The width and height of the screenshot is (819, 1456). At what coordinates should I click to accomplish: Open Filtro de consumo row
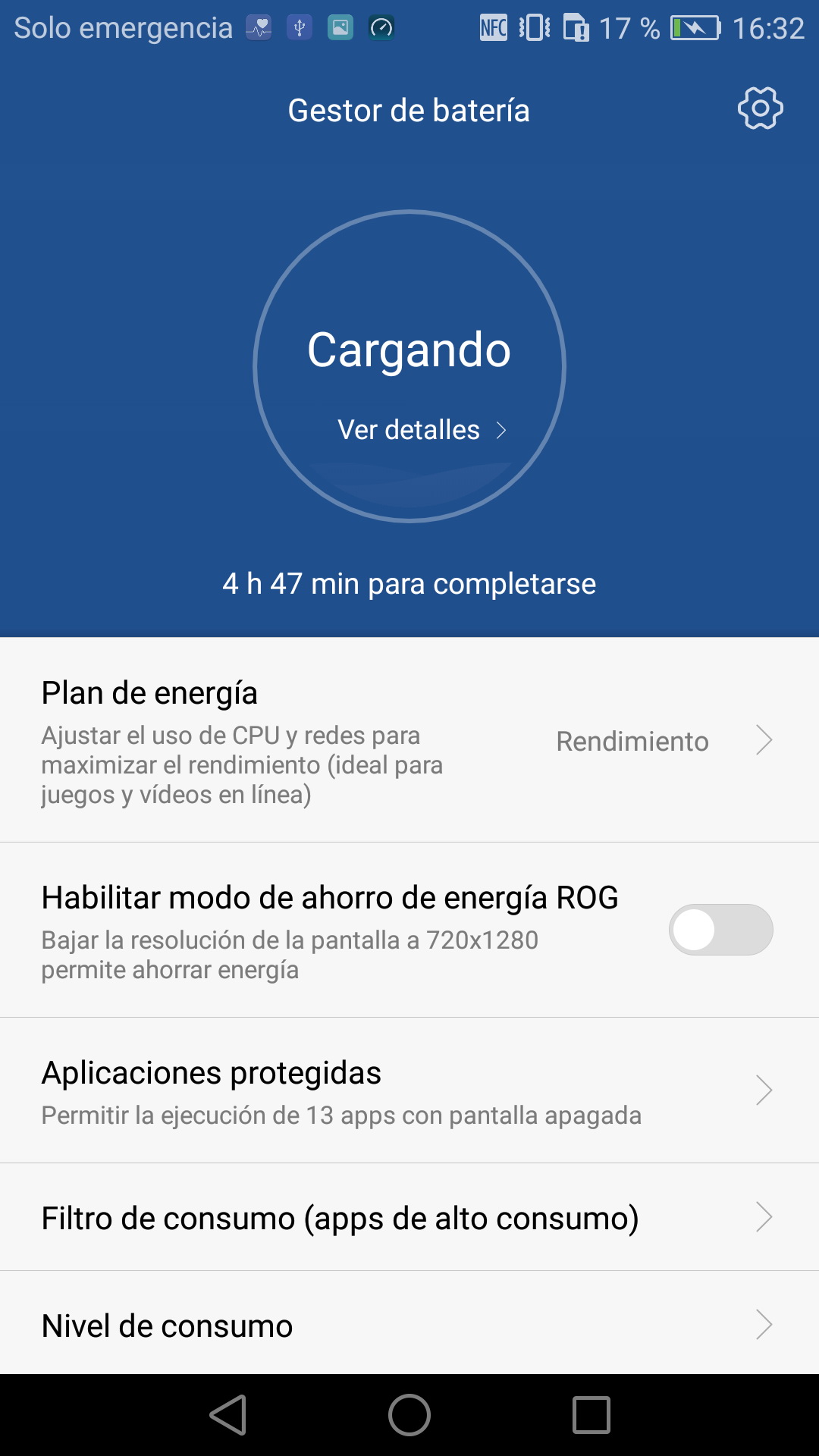(409, 1218)
